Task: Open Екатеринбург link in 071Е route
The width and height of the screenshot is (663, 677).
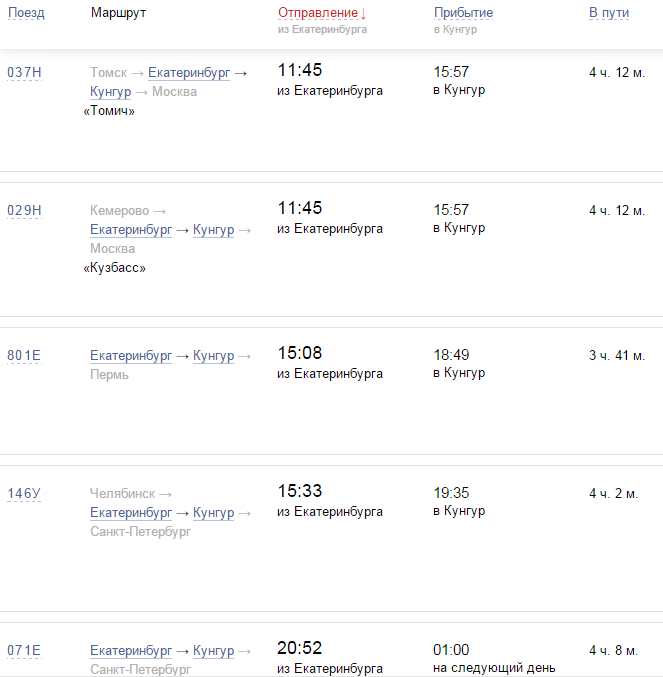Action: (x=131, y=651)
